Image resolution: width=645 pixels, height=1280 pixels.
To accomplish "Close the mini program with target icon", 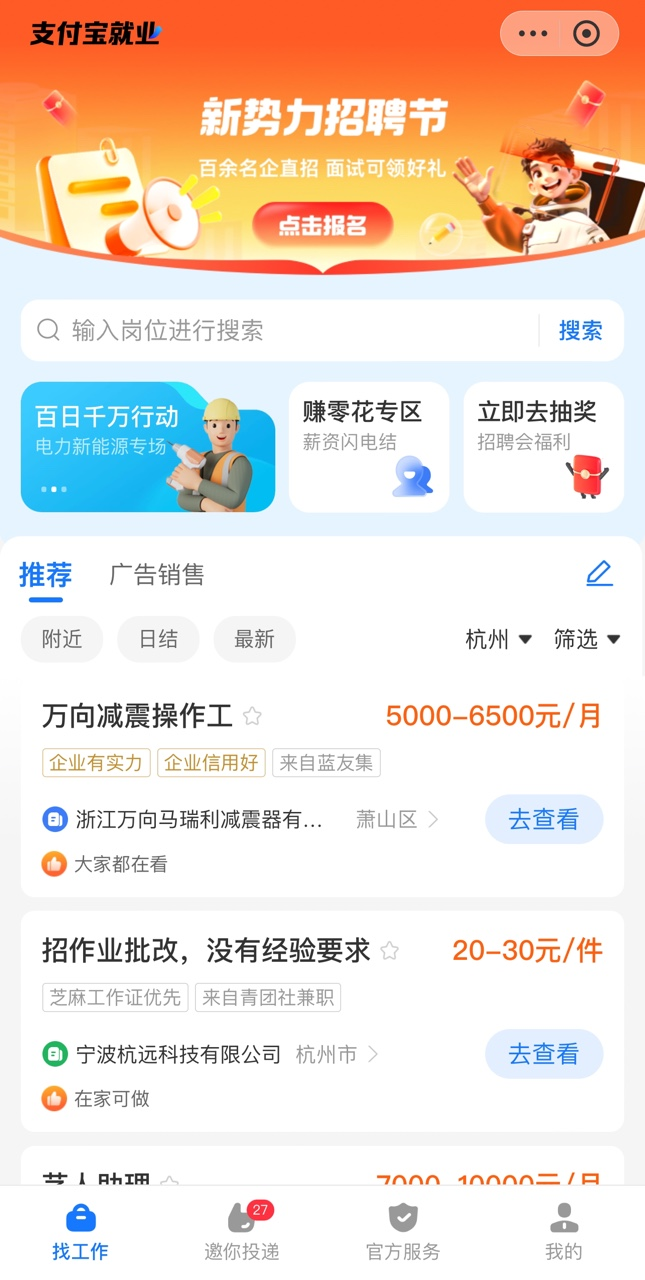I will (587, 34).
